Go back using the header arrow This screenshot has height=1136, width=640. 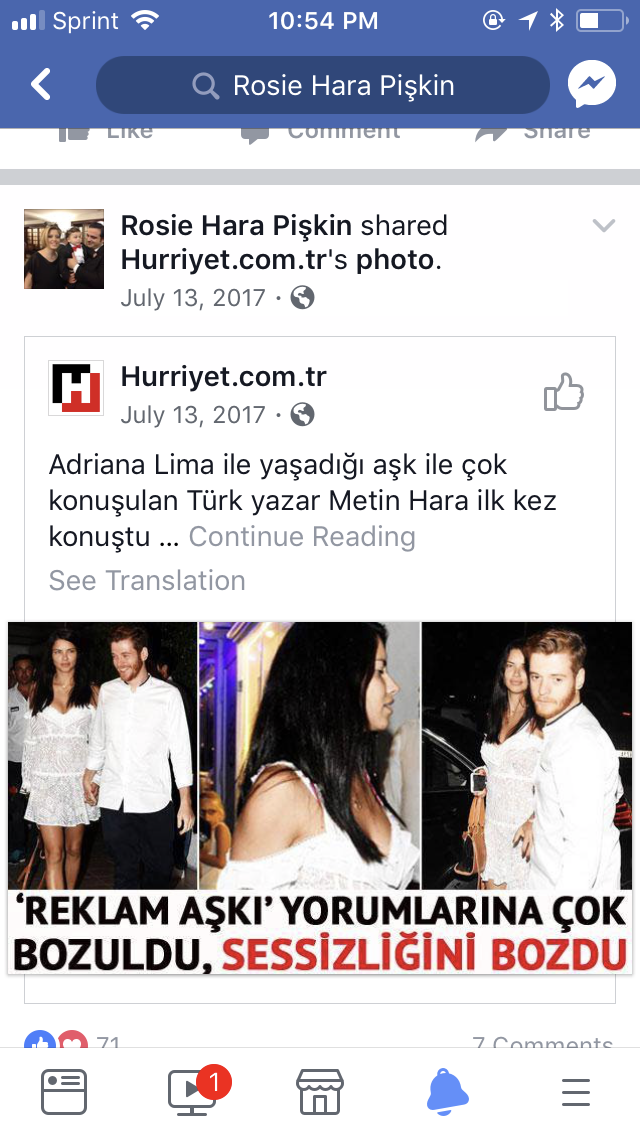click(x=41, y=85)
